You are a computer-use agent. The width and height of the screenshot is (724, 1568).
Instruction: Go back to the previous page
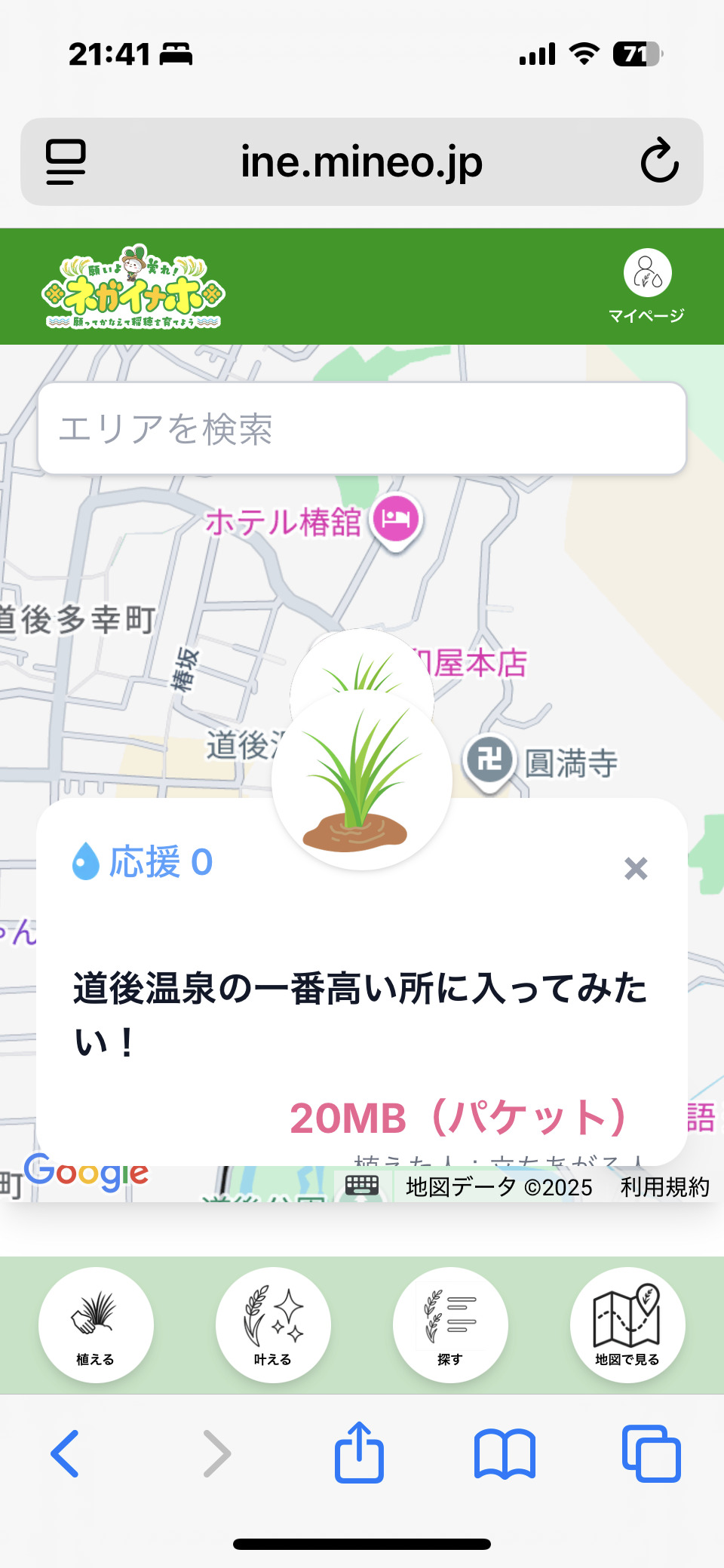click(x=66, y=1453)
